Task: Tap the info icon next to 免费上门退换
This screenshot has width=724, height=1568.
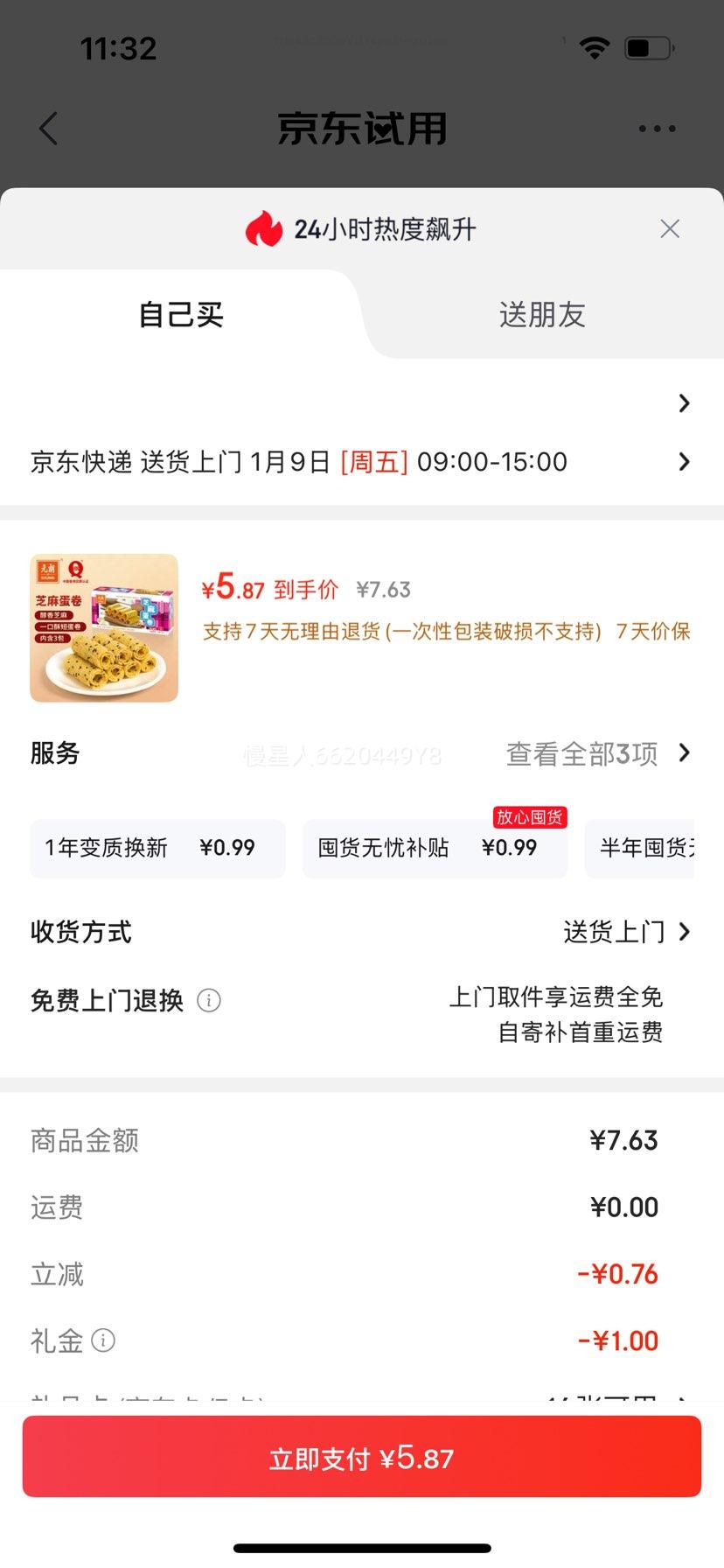Action: tap(208, 1000)
